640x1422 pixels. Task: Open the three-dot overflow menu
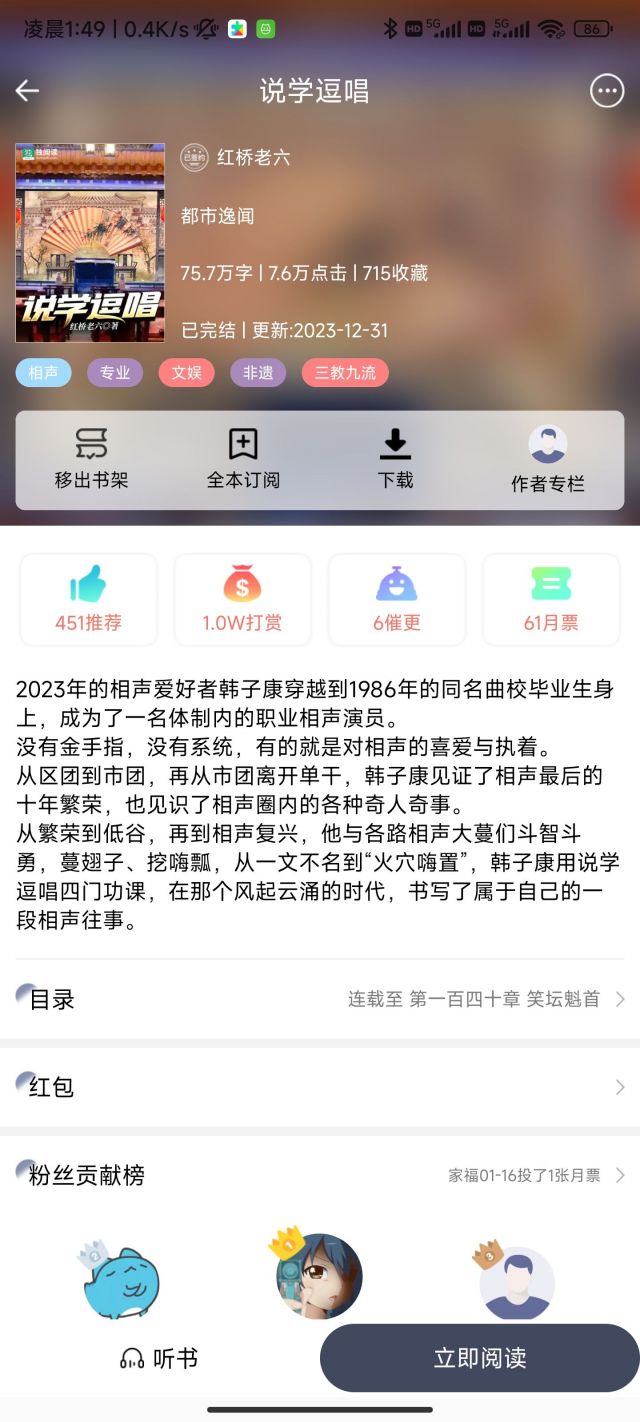pos(607,91)
